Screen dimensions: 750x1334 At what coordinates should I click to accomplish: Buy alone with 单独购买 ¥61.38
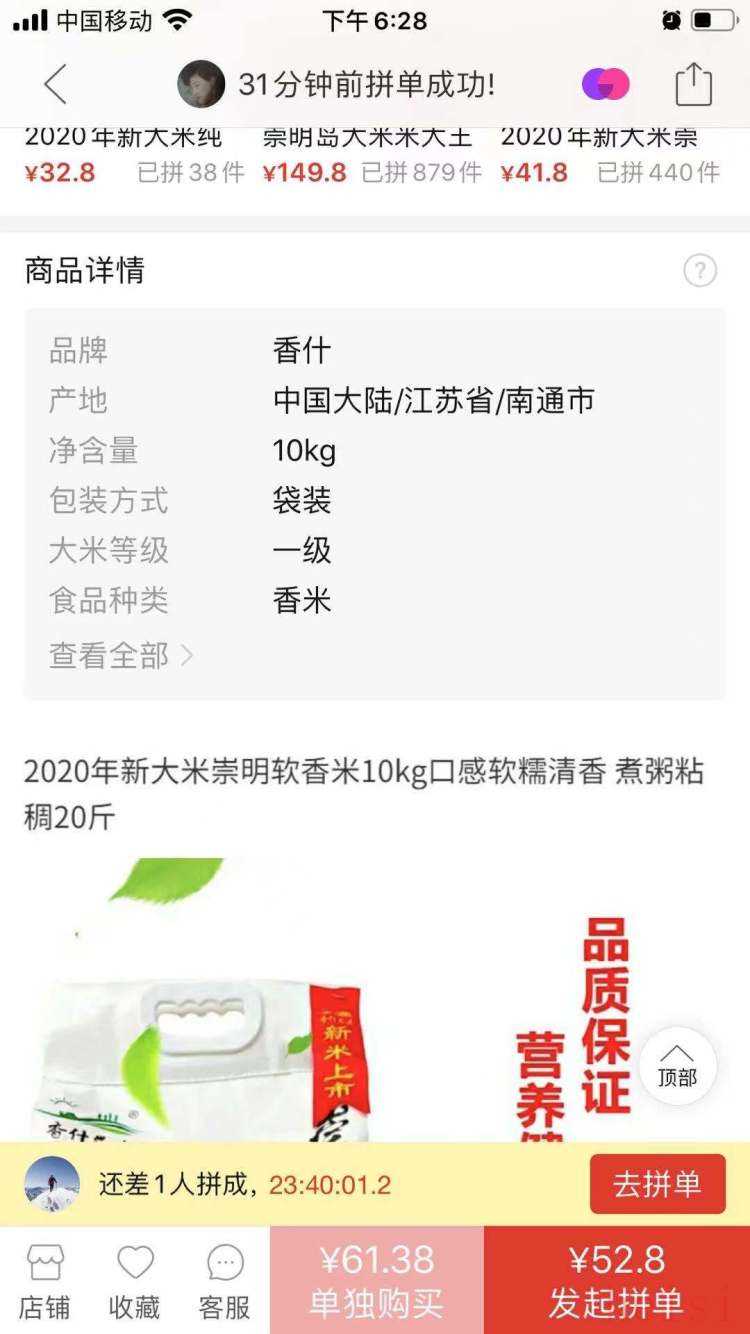click(377, 1280)
